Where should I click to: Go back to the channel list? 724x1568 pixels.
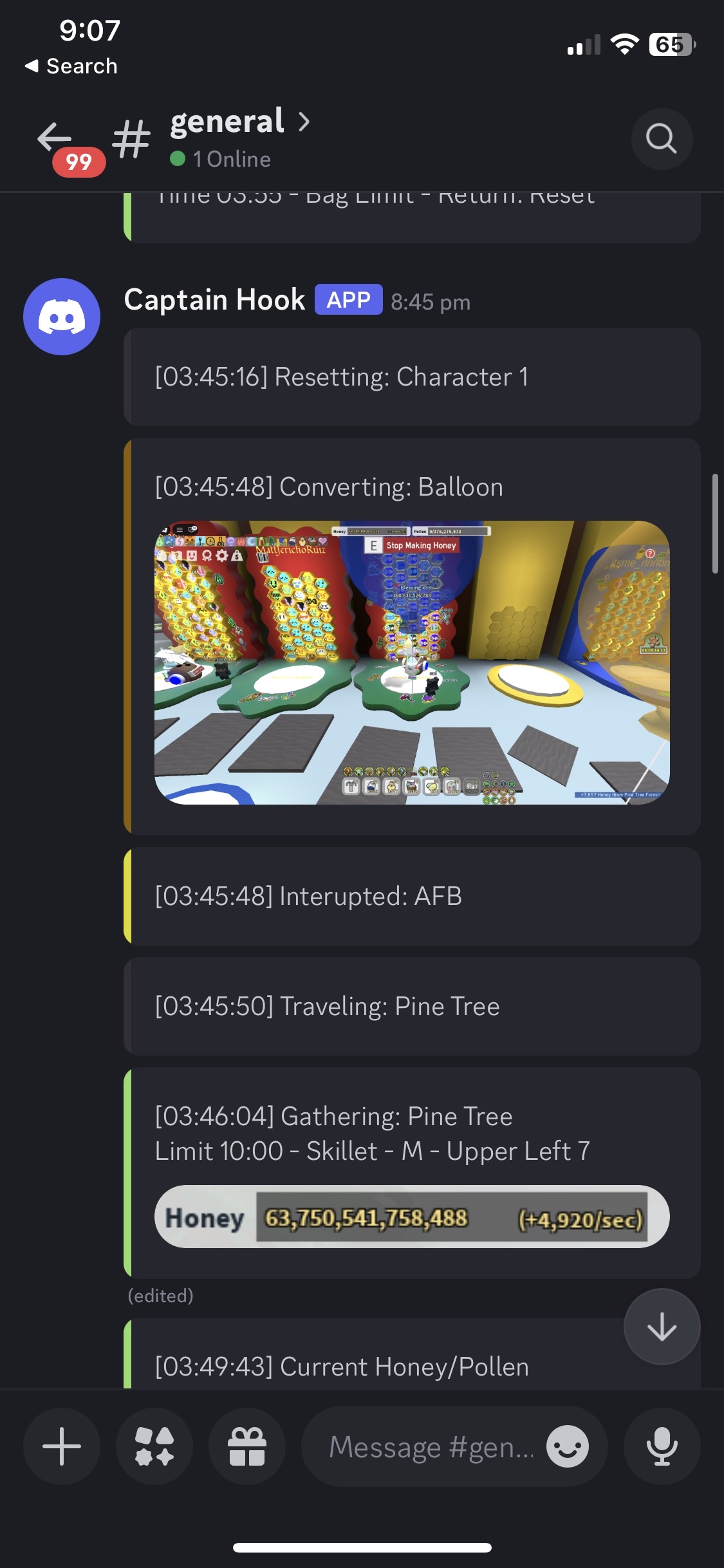tap(55, 138)
